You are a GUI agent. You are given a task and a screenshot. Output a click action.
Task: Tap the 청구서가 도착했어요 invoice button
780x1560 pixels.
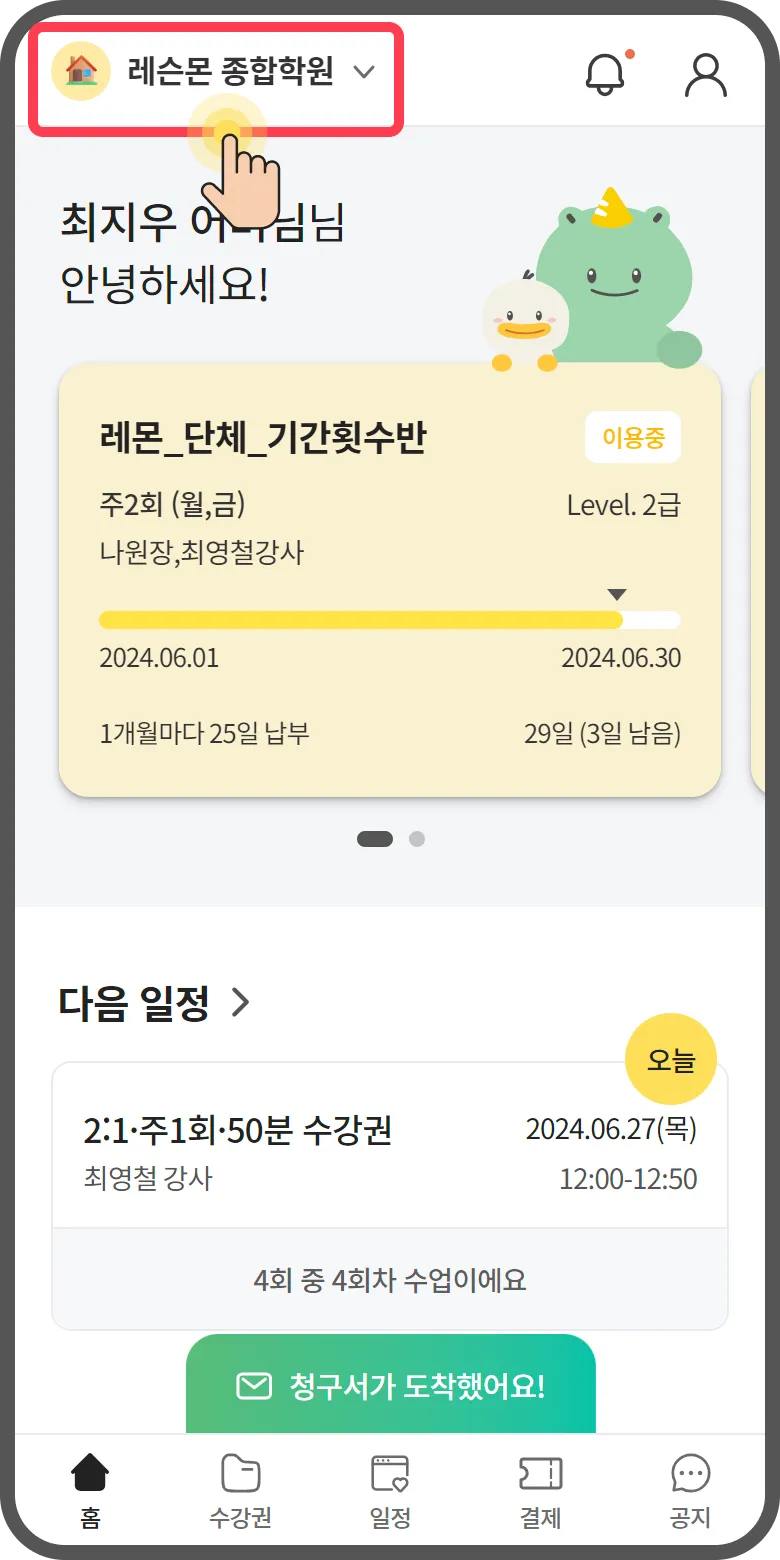click(391, 1386)
